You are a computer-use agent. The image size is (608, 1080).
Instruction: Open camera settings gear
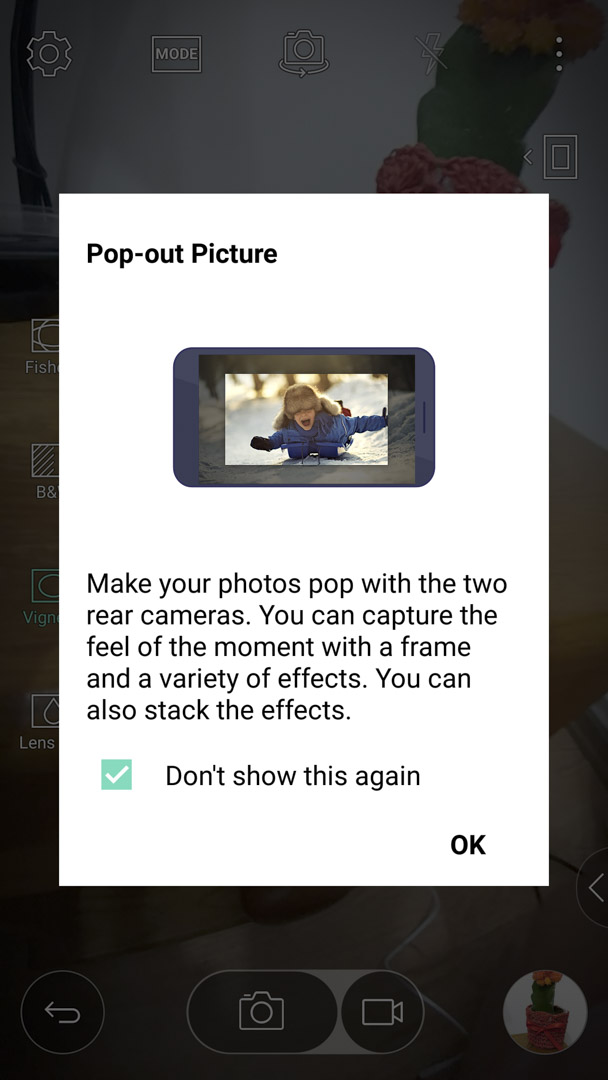tap(49, 53)
